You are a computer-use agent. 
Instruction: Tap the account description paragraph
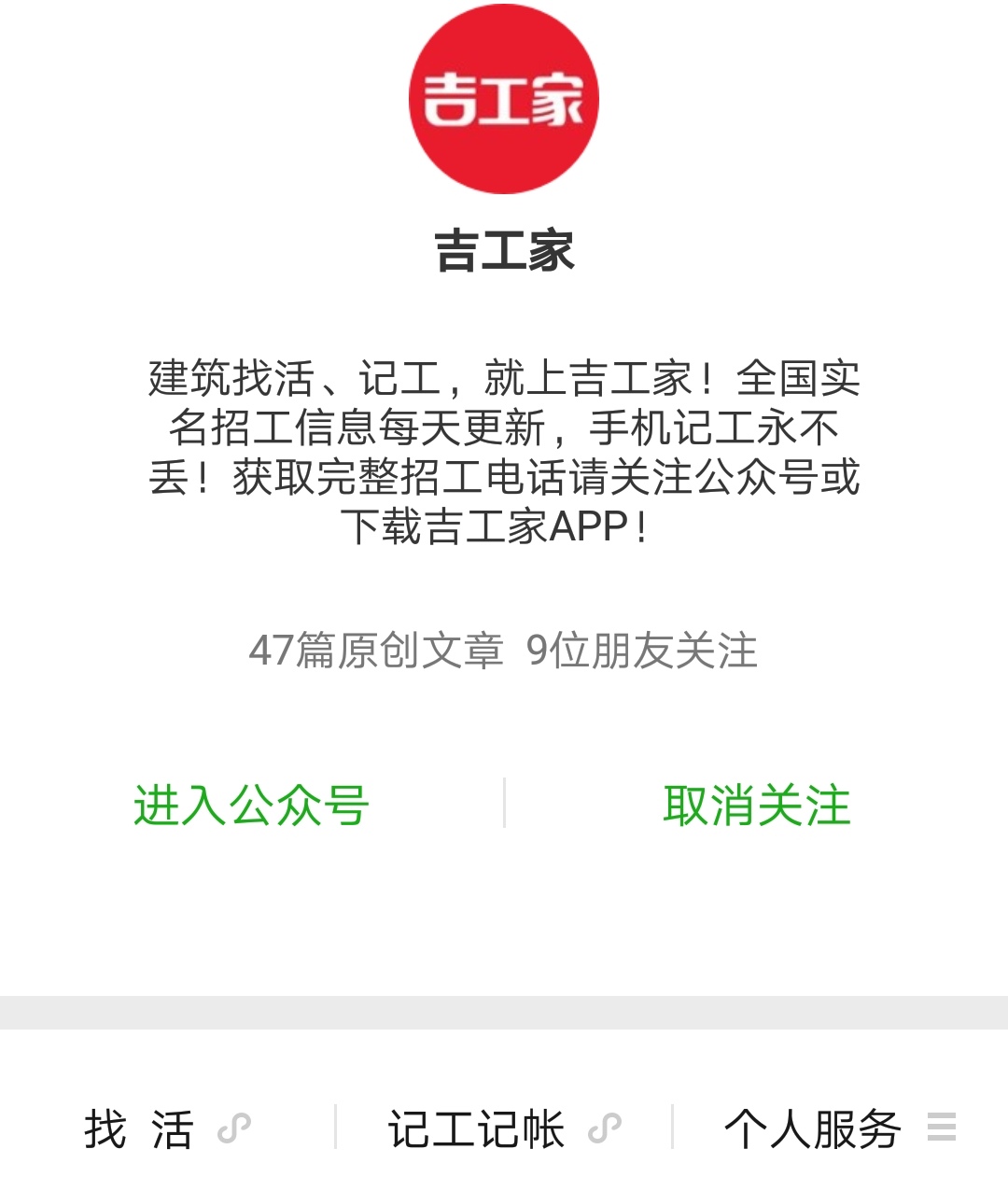503,450
